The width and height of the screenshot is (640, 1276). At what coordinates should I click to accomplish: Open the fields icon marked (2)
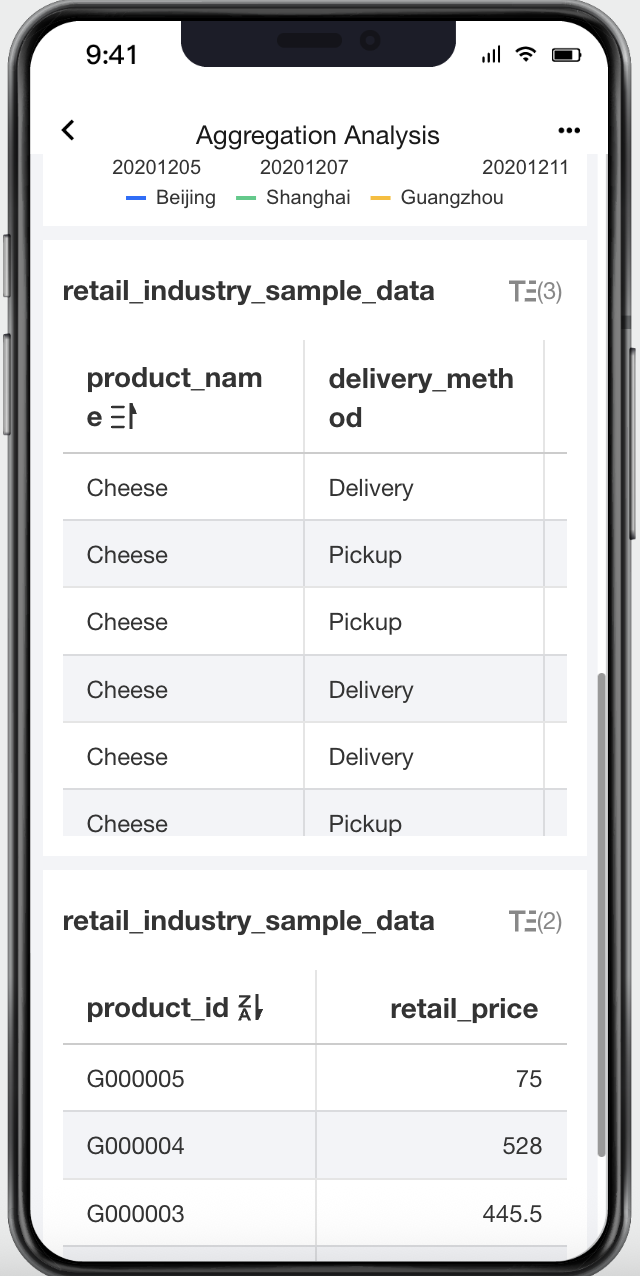click(534, 922)
